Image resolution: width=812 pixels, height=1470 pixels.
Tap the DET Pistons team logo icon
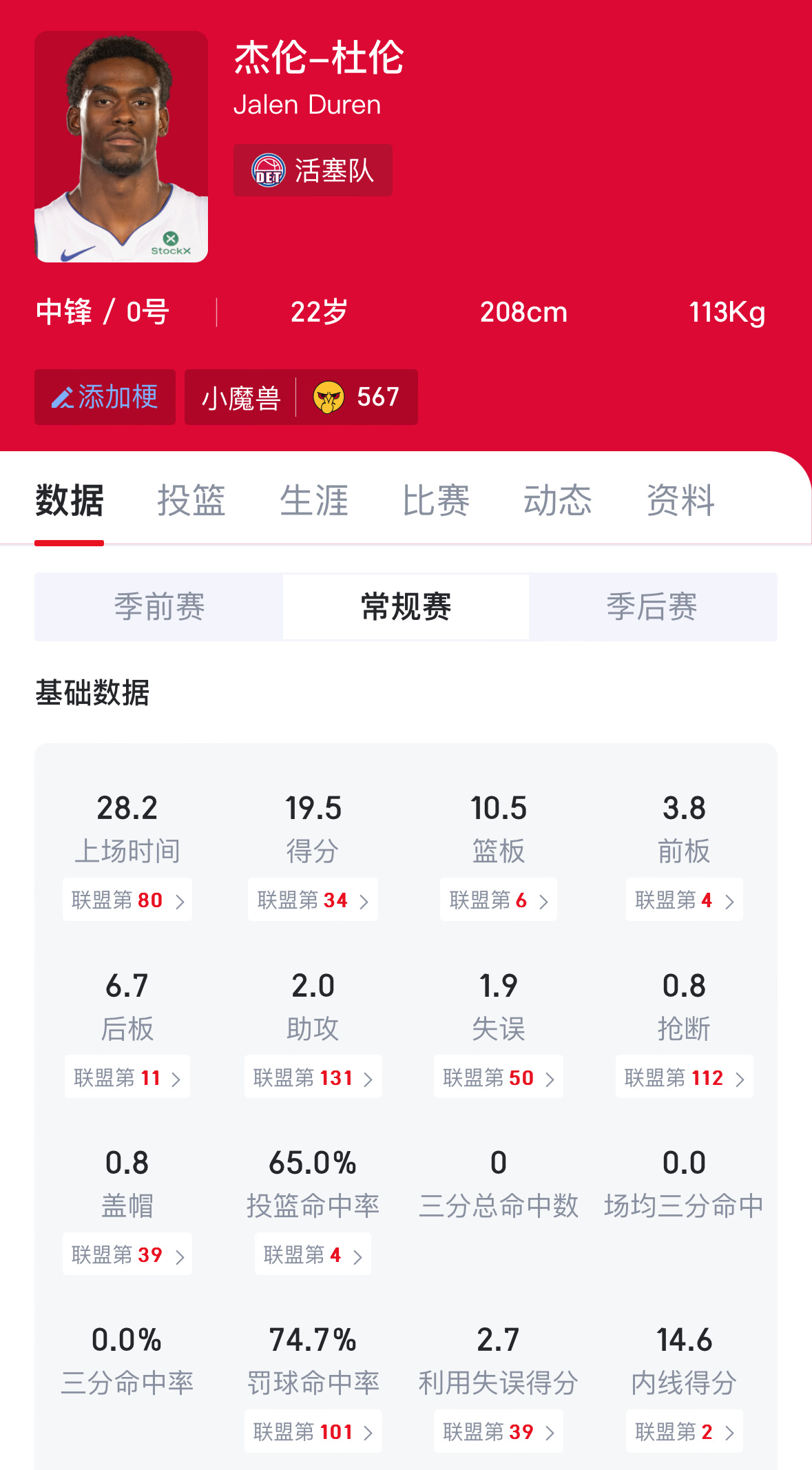pyautogui.click(x=269, y=170)
